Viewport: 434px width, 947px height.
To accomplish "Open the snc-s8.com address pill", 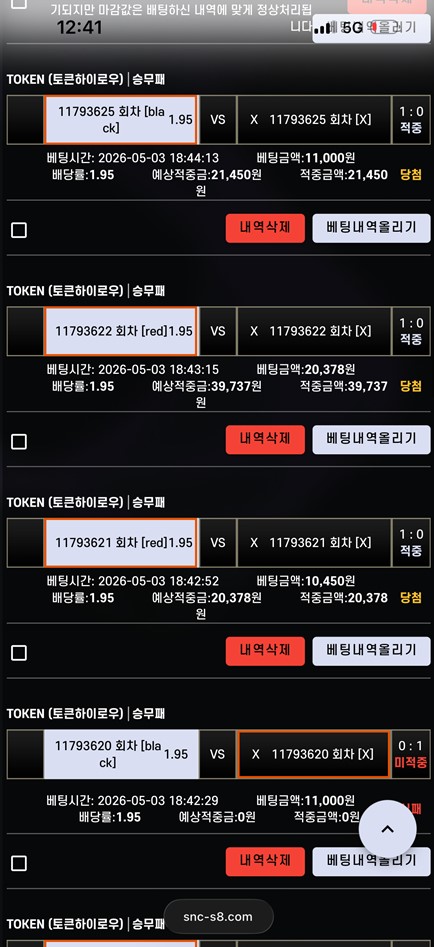I will pyautogui.click(x=218, y=917).
